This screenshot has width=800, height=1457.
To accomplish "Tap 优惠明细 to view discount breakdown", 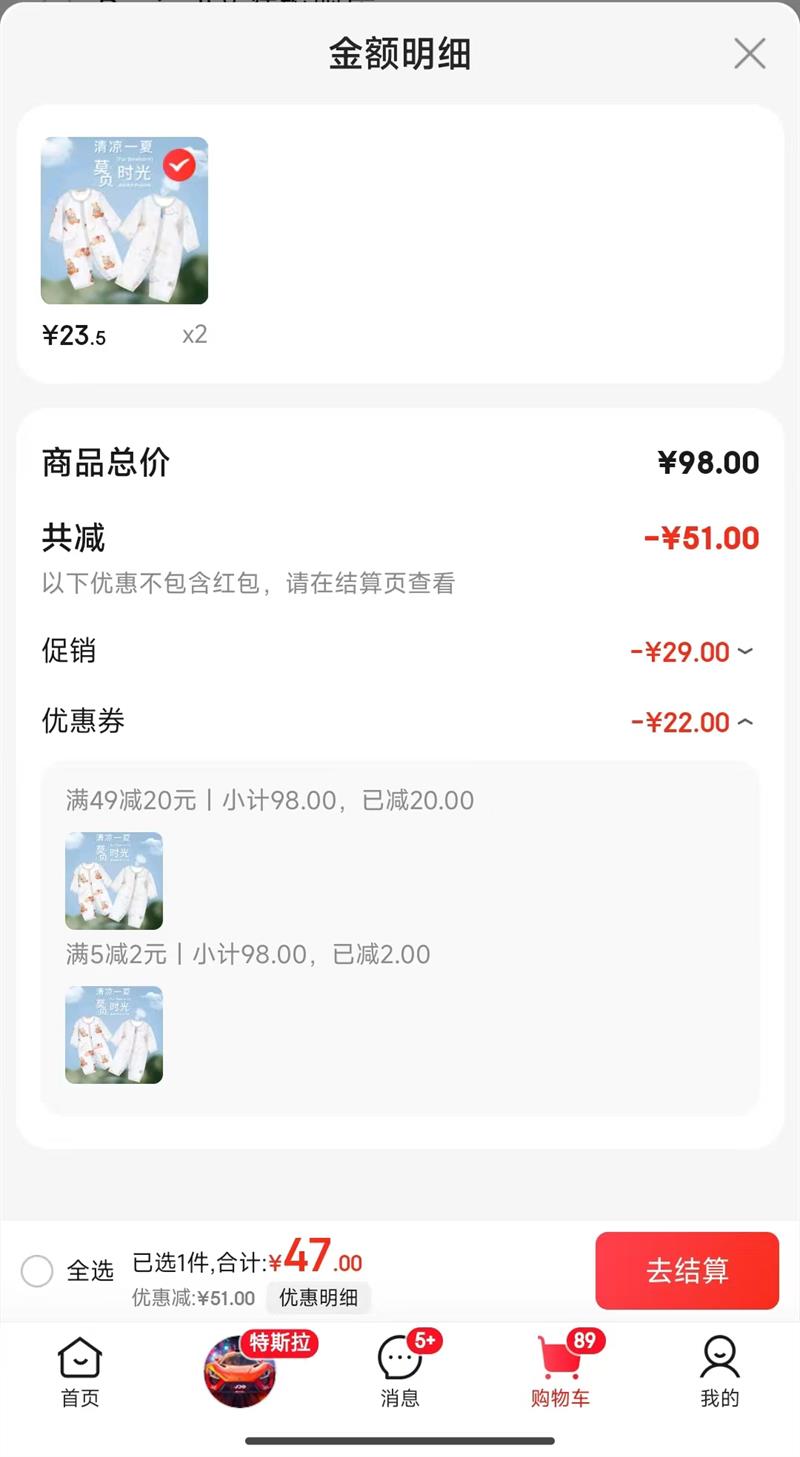I will click(318, 1298).
